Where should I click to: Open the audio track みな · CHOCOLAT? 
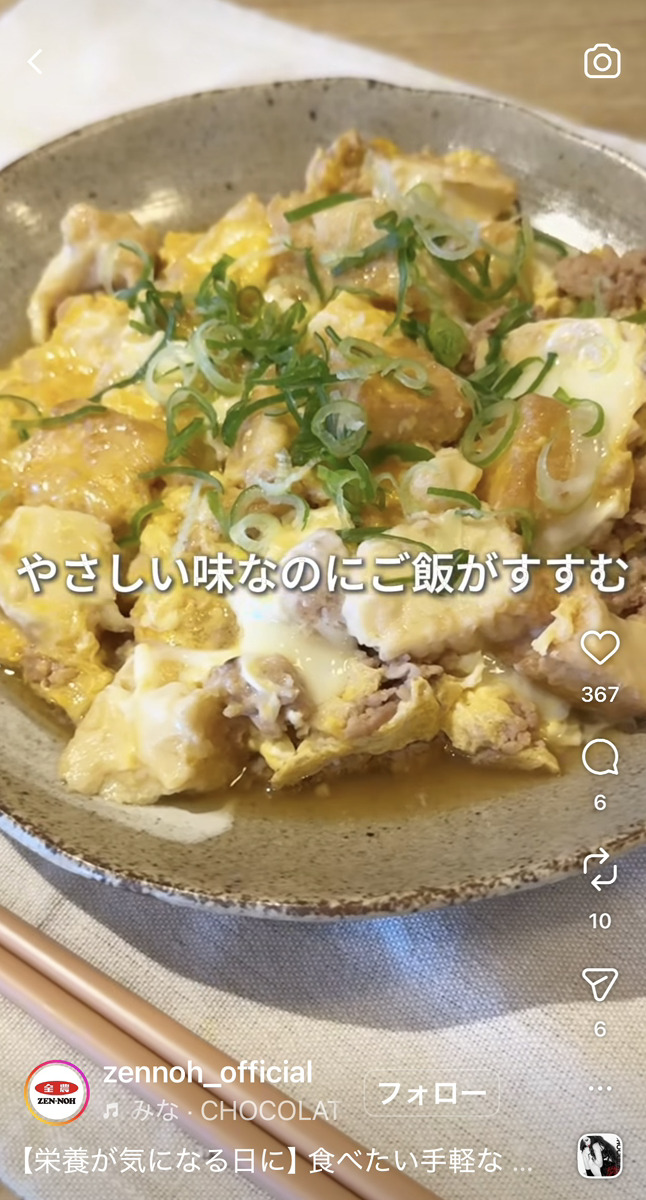pos(220,1111)
